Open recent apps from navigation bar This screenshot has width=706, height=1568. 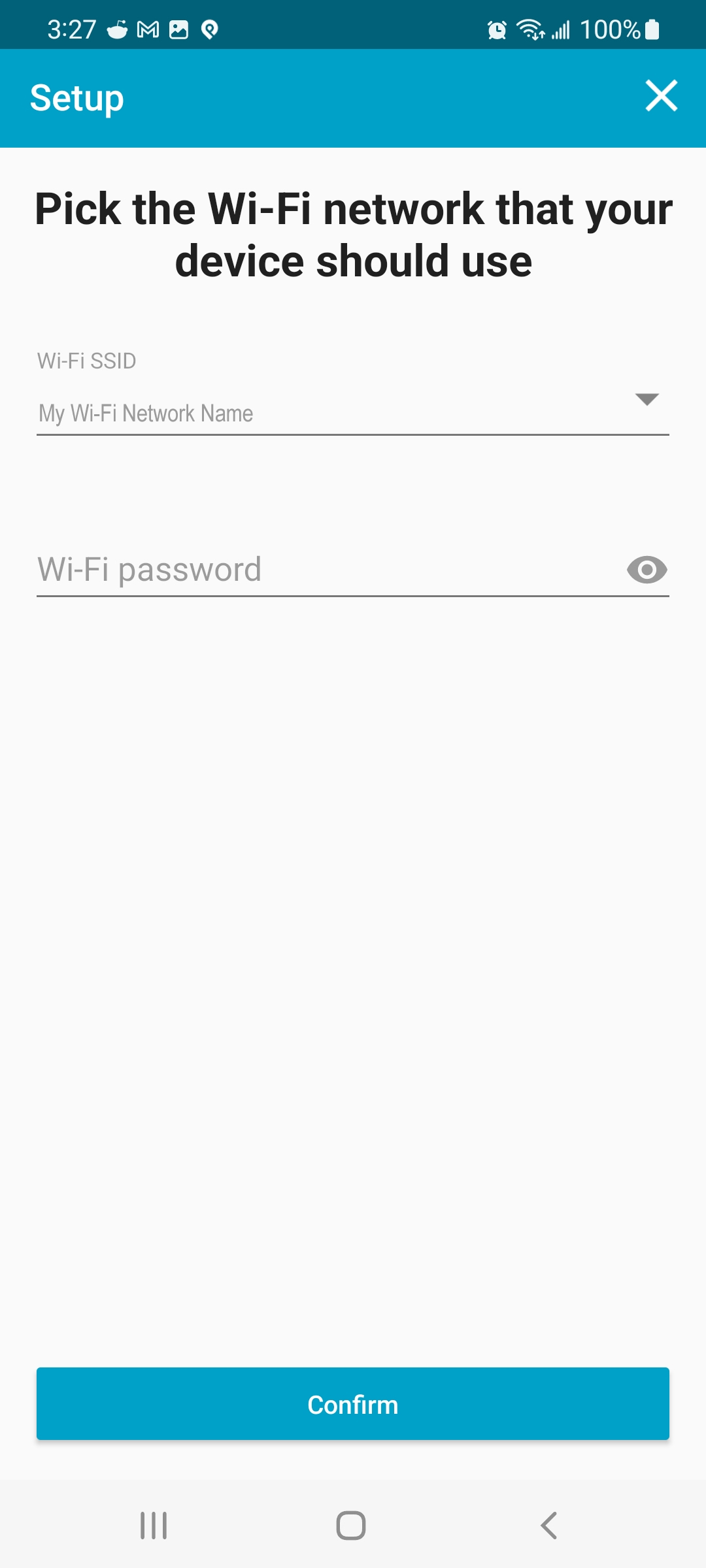pos(154,1526)
